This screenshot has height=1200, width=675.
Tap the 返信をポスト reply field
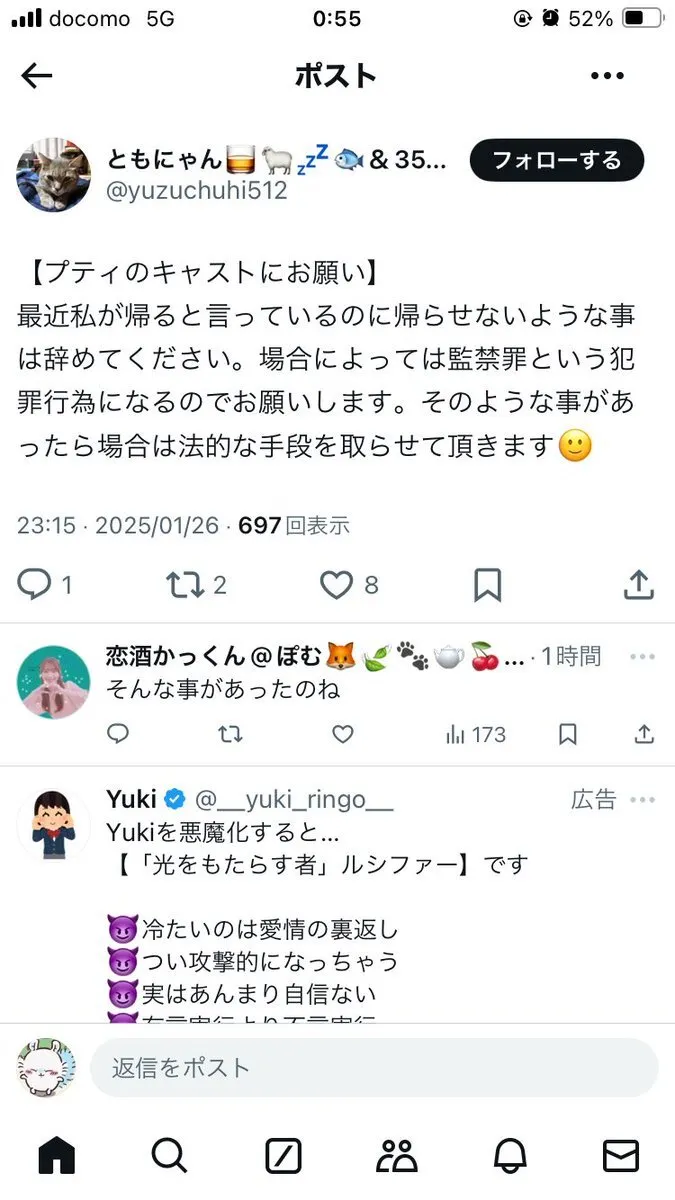[374, 1067]
